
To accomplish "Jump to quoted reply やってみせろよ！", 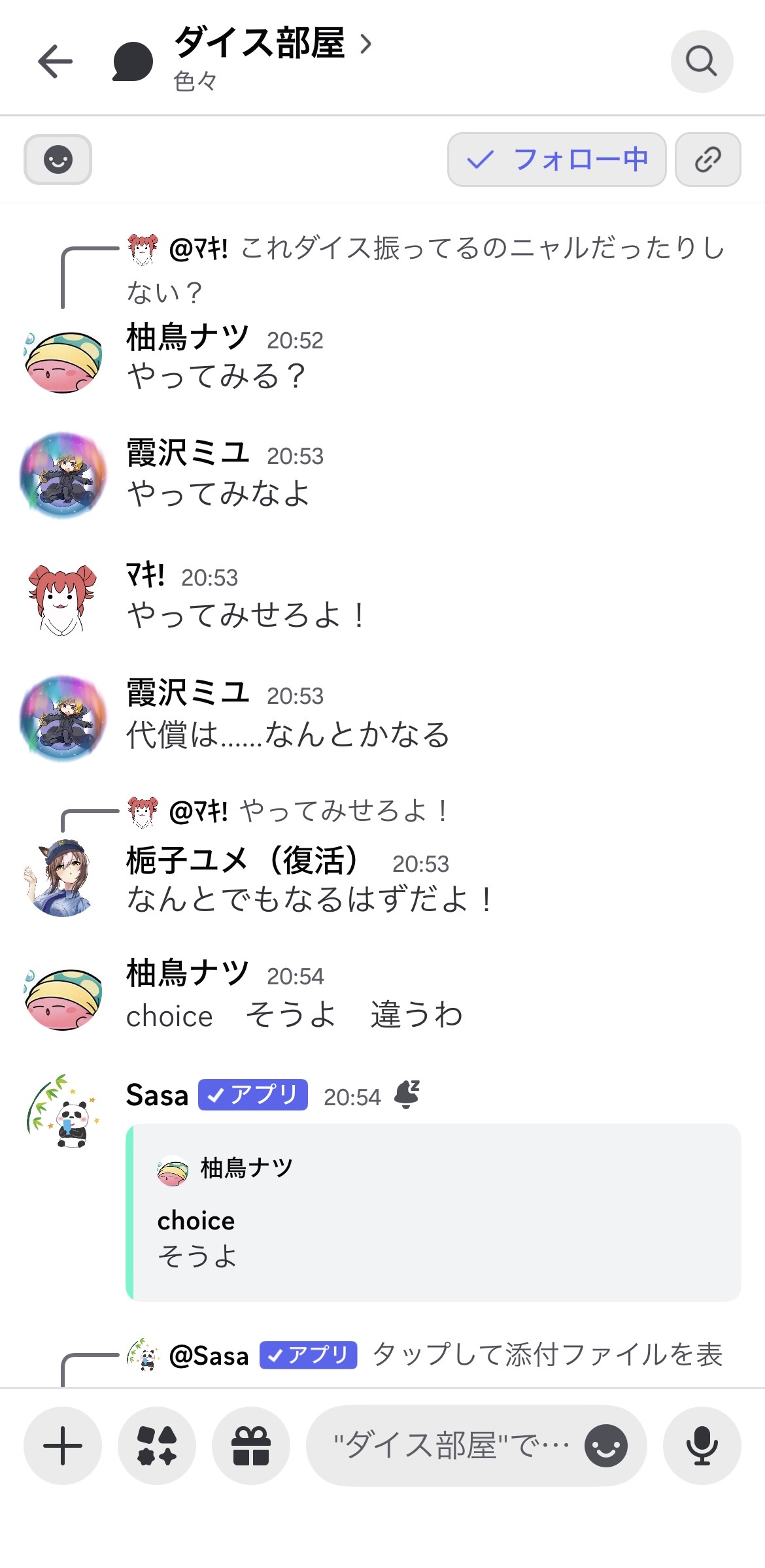I will tap(340, 812).
